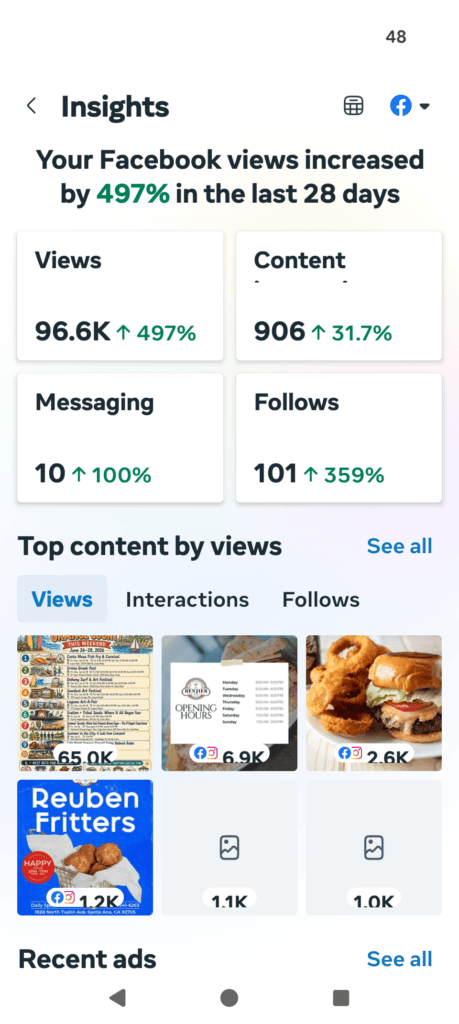This screenshot has height=1024, width=459.
Task: Open the placeholder post with 1.0K views
Action: coord(373,848)
